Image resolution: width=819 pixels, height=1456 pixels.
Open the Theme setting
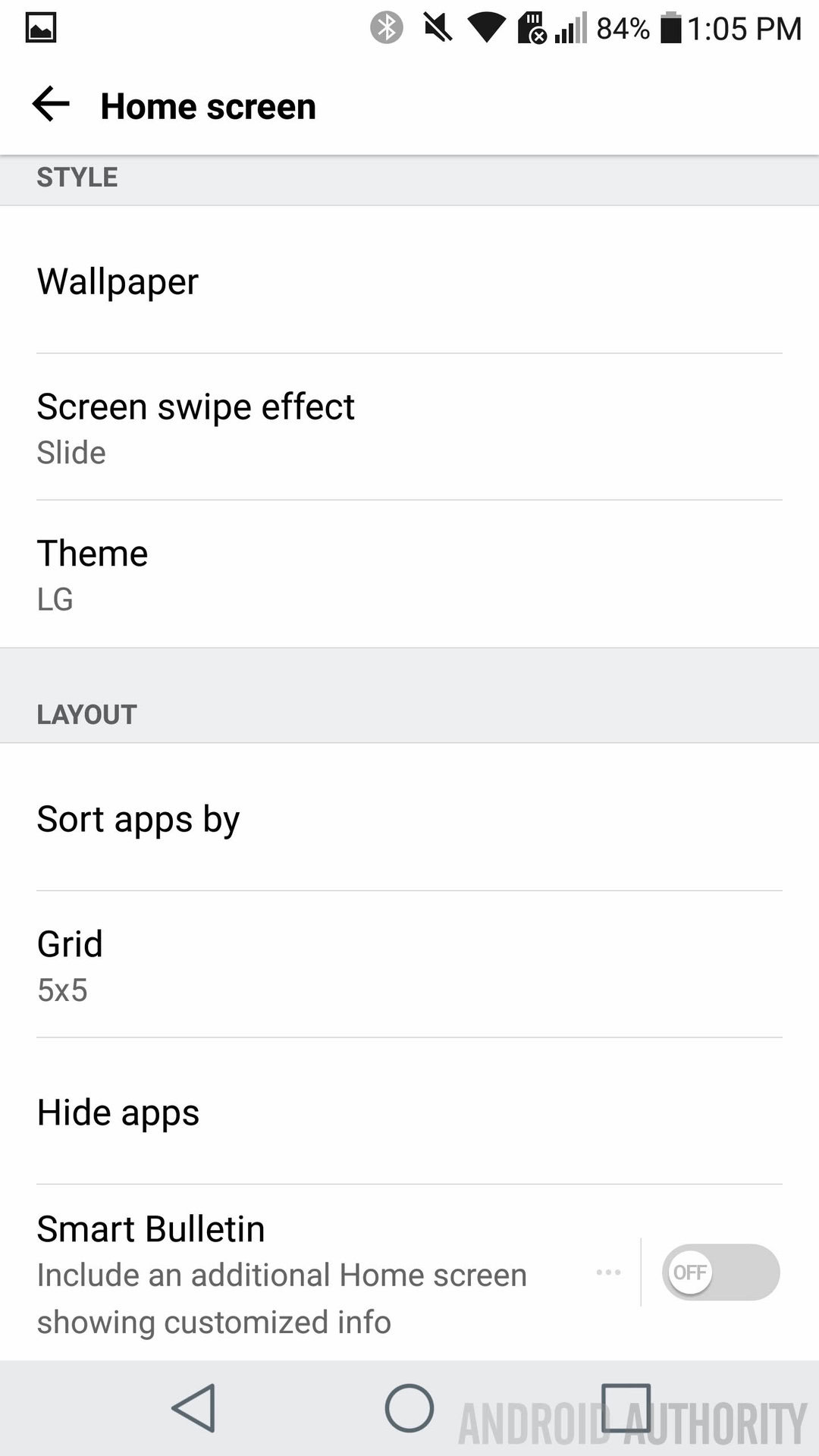pos(409,574)
